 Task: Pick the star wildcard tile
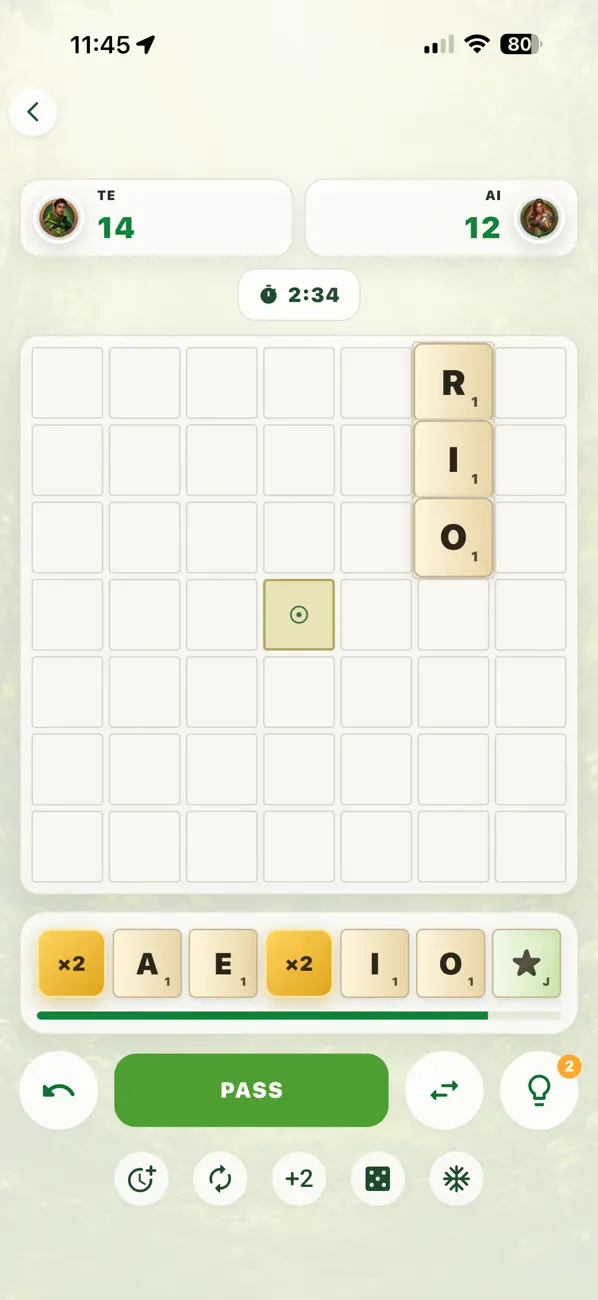527,963
